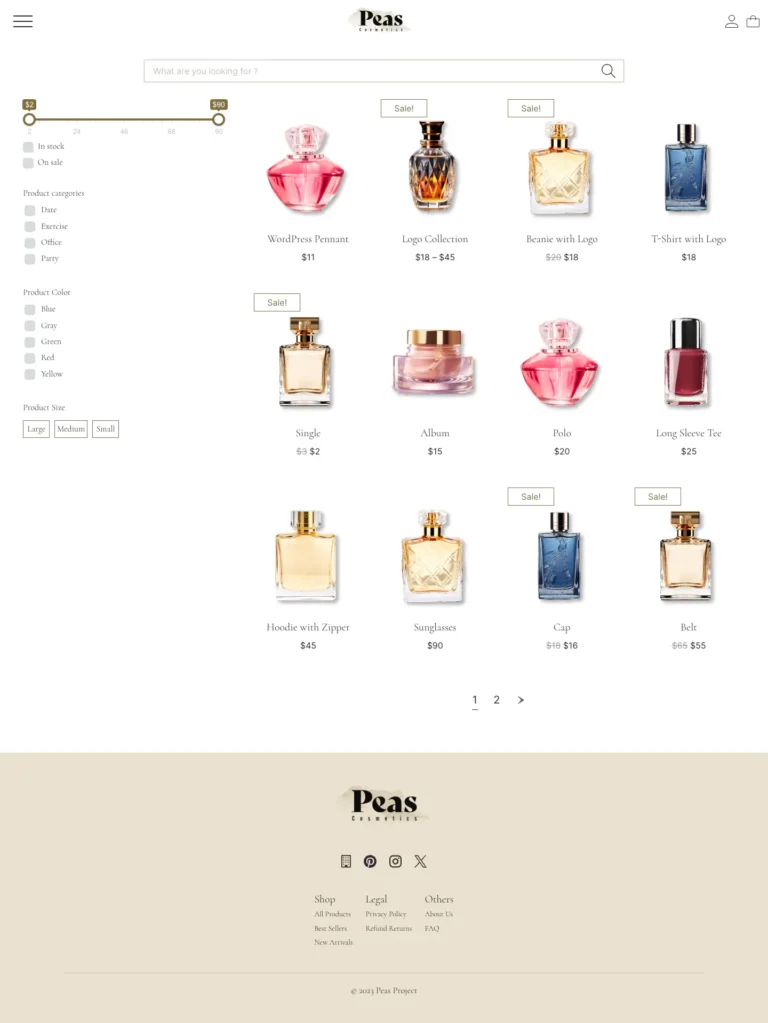Enable the On sale filter
The height and width of the screenshot is (1023, 768).
[x=29, y=163]
